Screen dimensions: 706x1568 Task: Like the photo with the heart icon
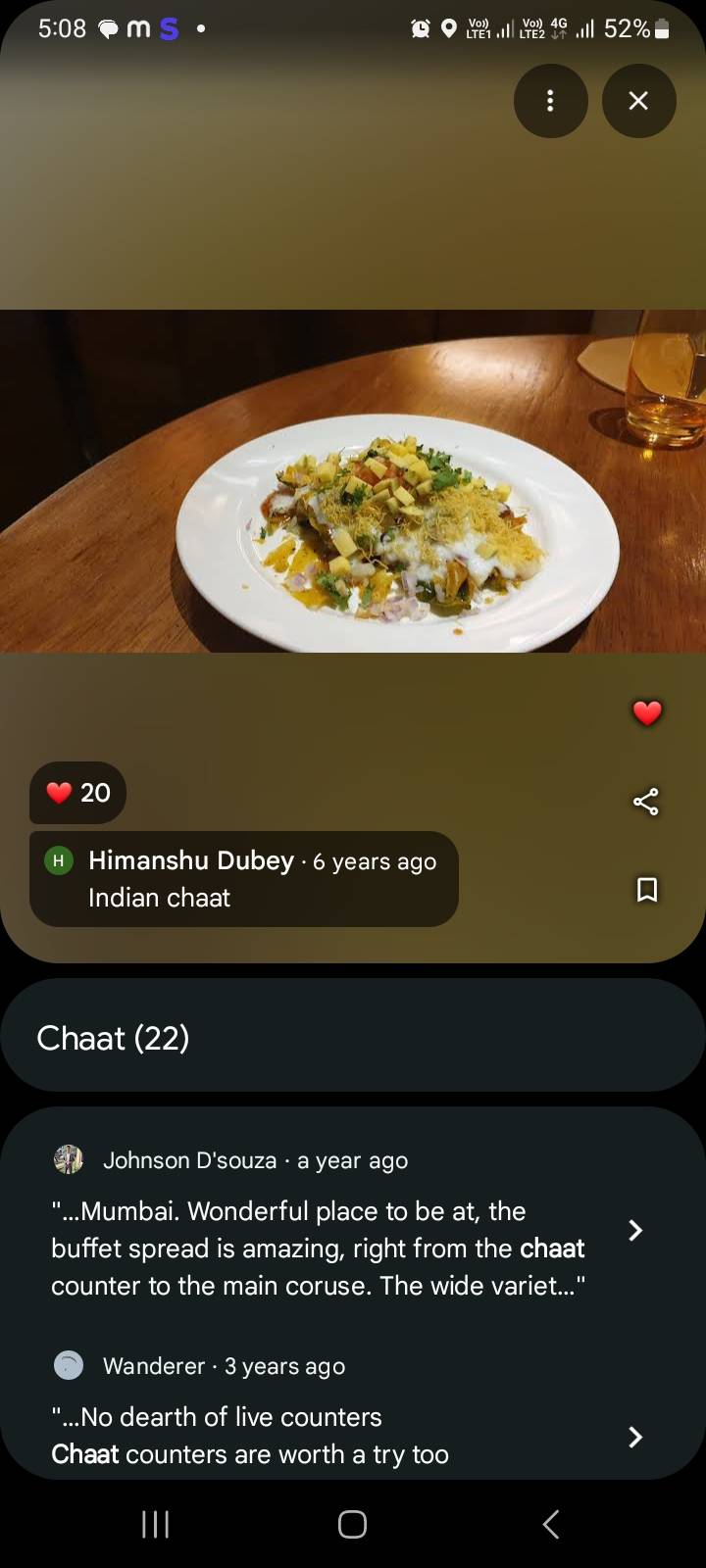coord(647,713)
